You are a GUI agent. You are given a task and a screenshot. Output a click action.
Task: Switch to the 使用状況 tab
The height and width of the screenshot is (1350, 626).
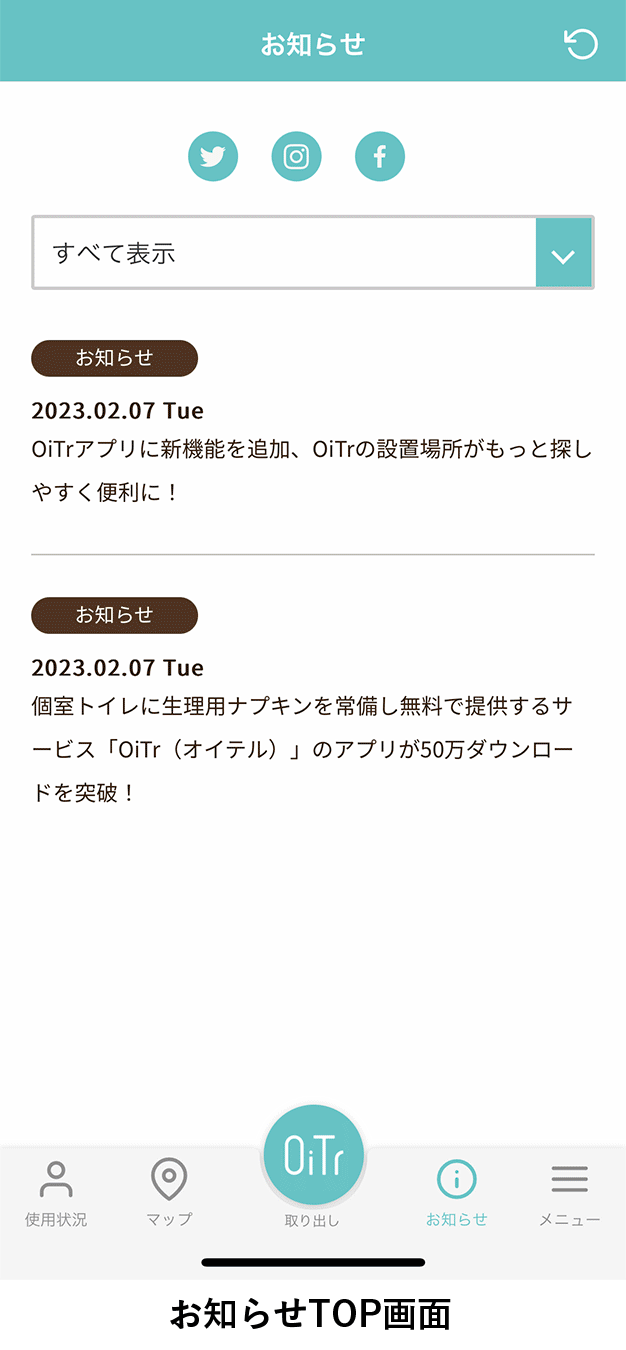pyautogui.click(x=56, y=1193)
